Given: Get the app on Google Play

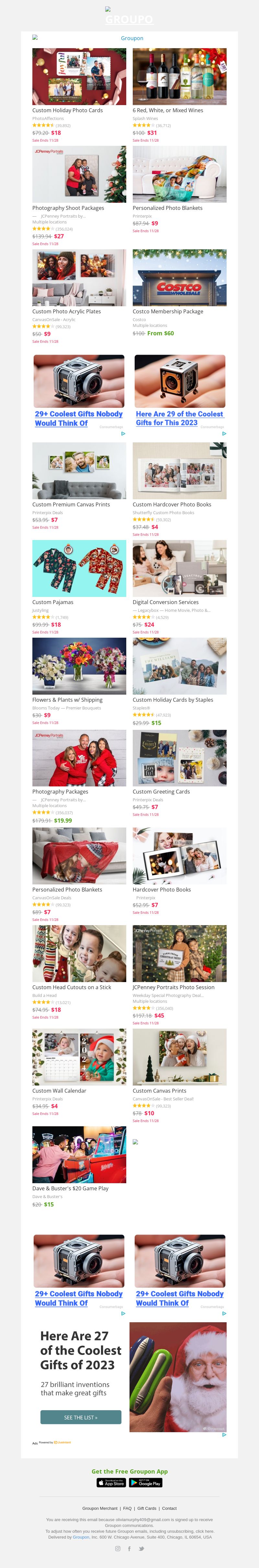Looking at the screenshot, I should pos(146,1483).
